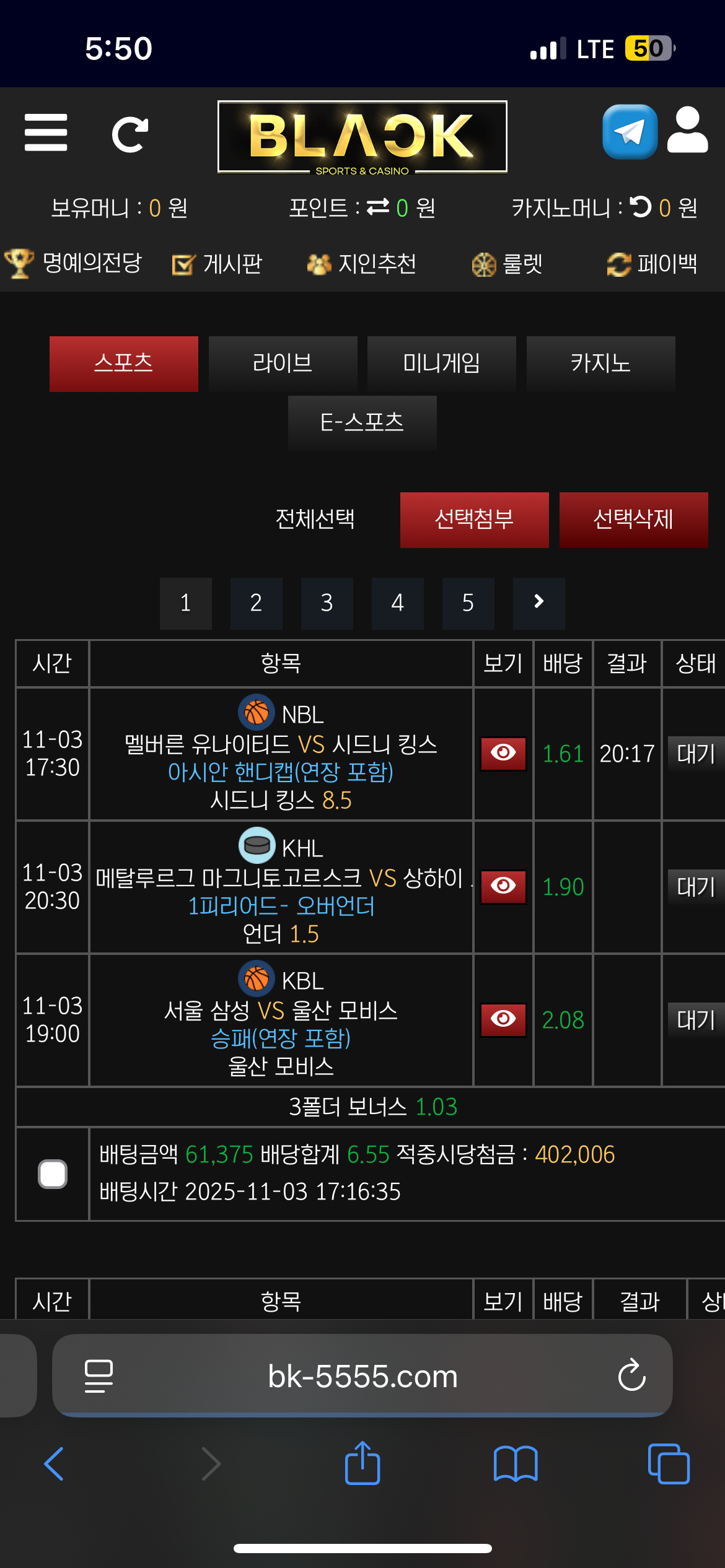Open 지인추천 referral page

pyautogui.click(x=362, y=264)
